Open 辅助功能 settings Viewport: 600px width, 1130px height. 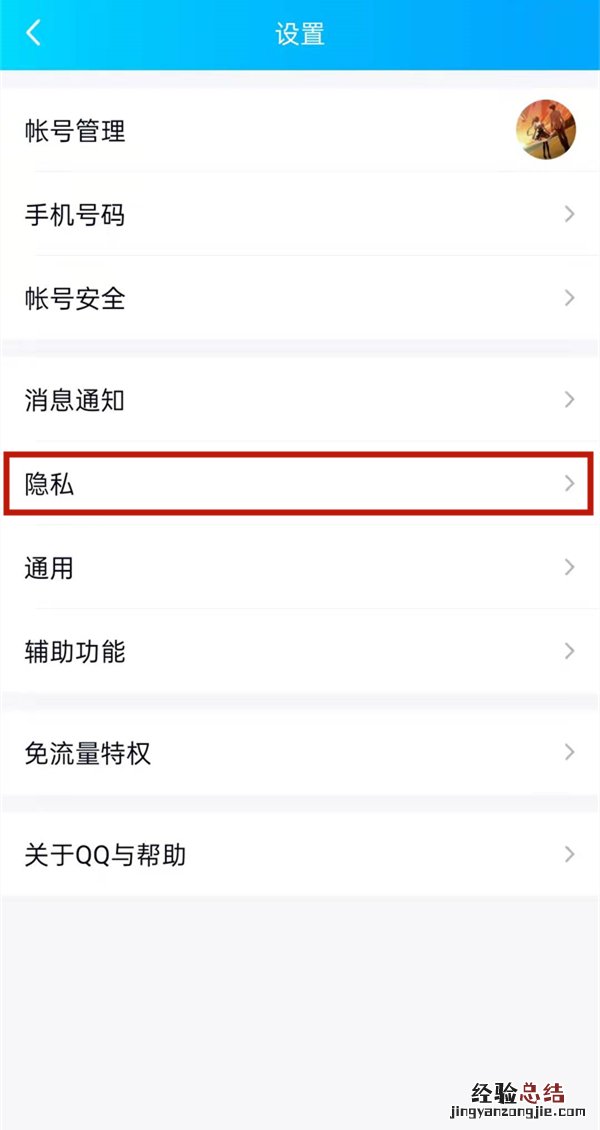[x=300, y=652]
